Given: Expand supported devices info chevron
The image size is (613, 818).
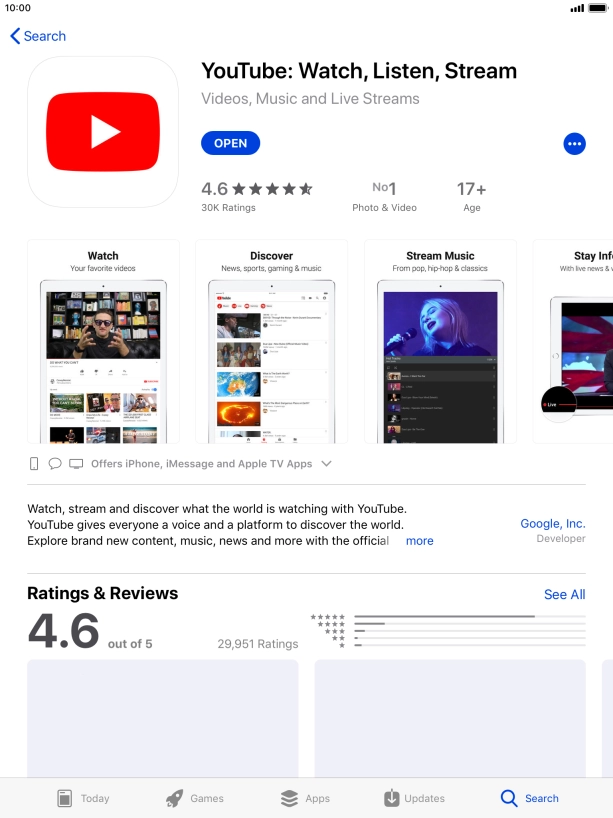Looking at the screenshot, I should 326,464.
